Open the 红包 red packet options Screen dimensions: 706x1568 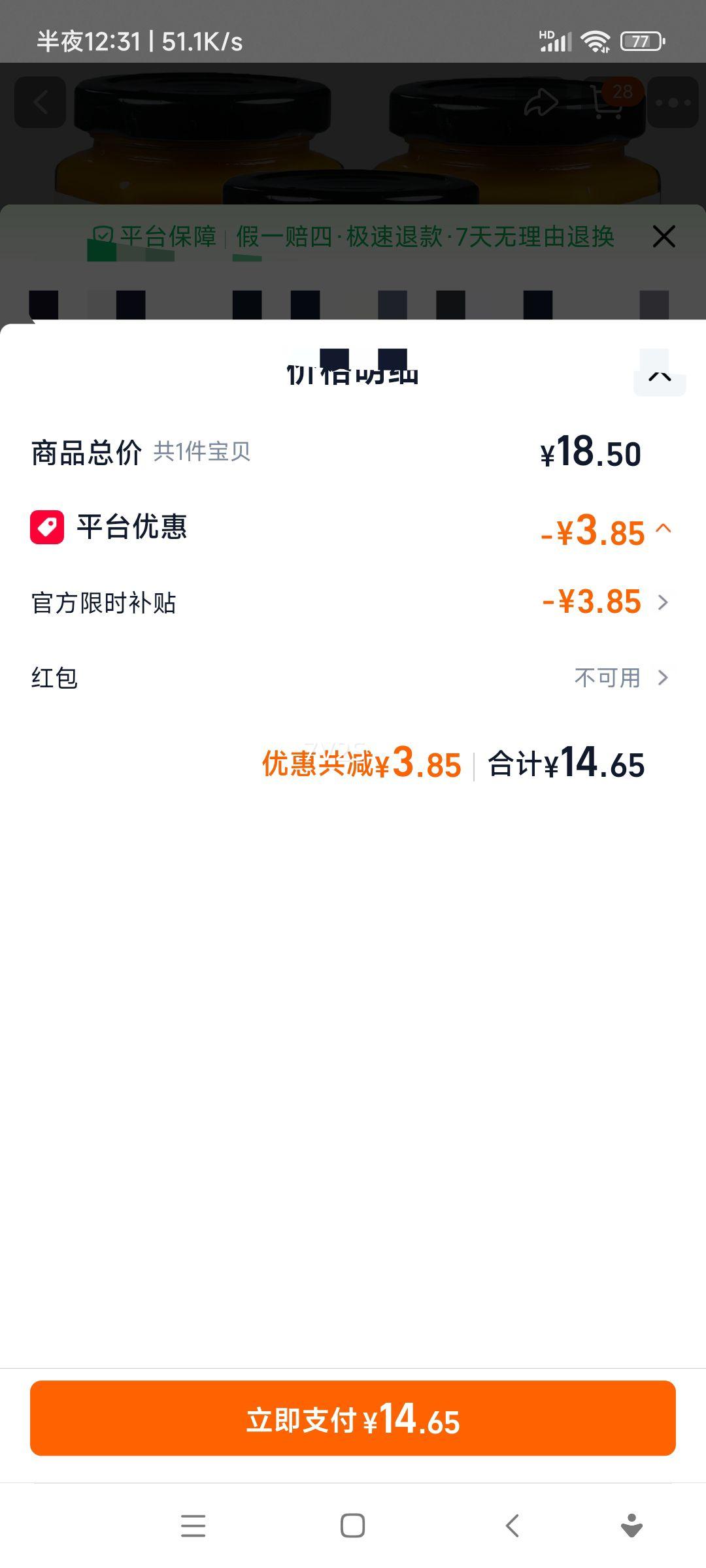[x=662, y=678]
